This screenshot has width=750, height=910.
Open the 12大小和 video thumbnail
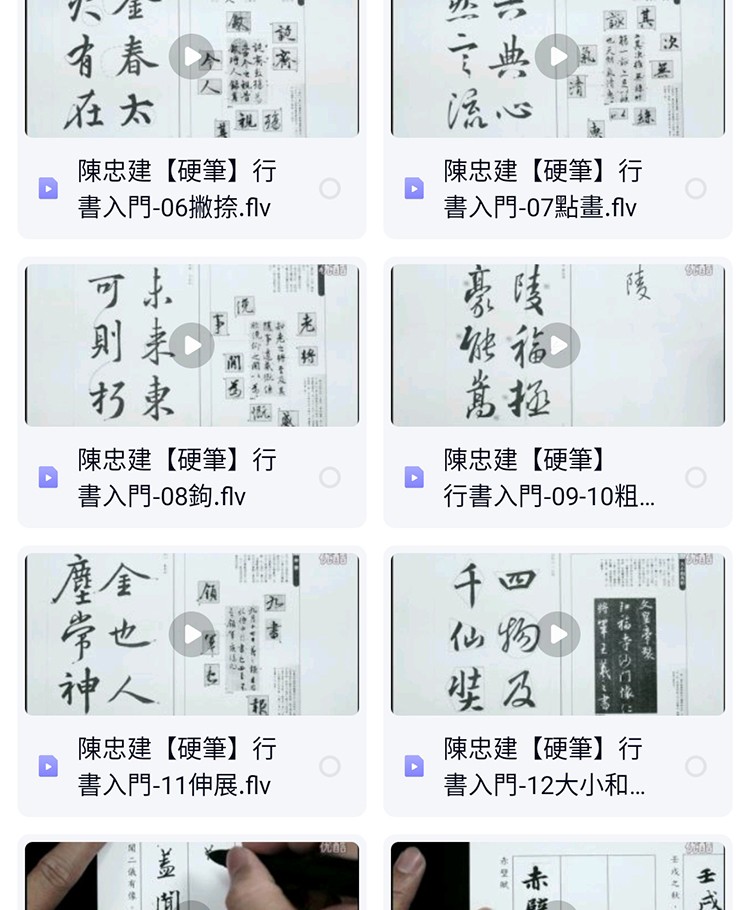coord(557,634)
